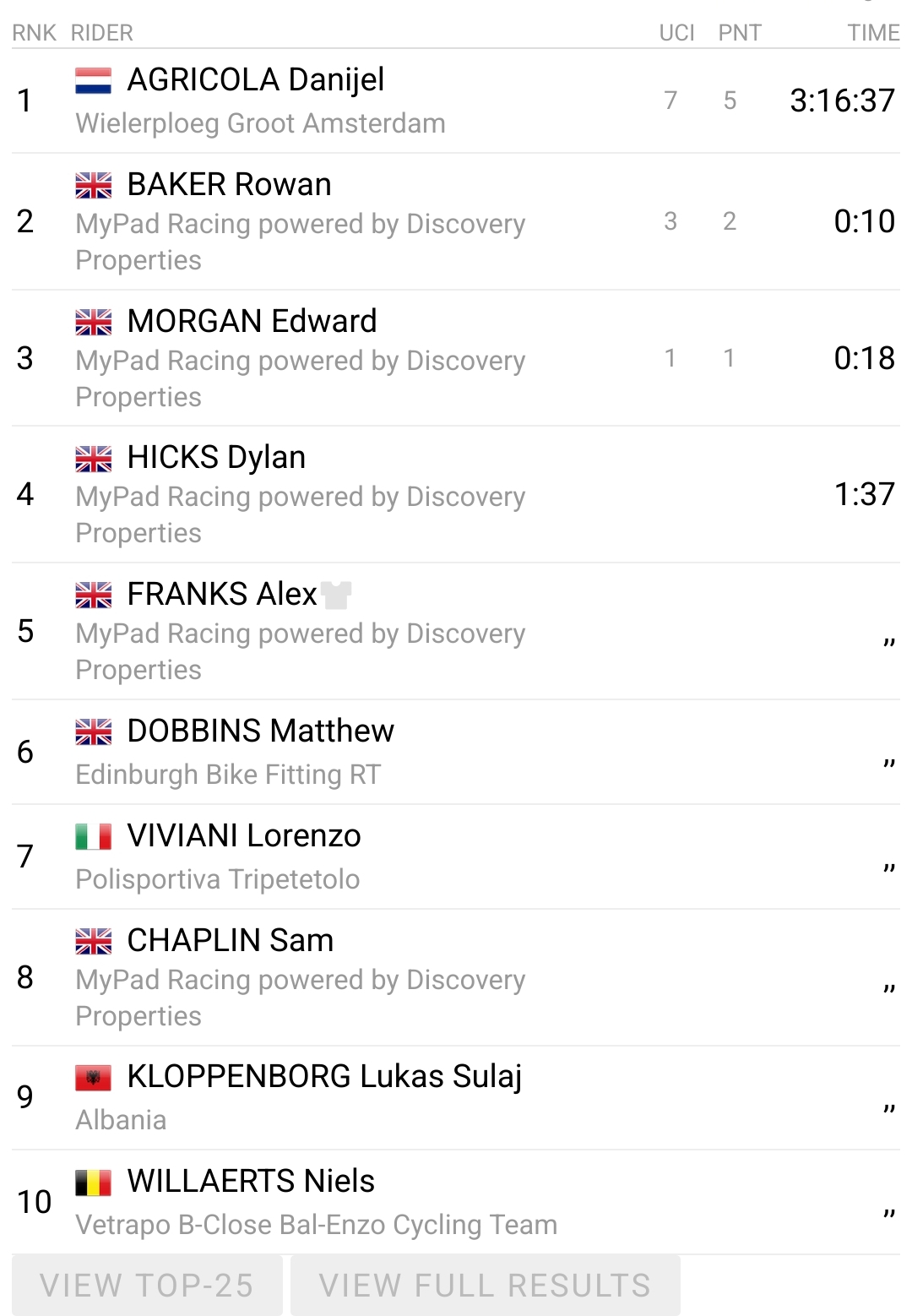
Task: Open rider AGRICOLA Danijel's profile
Action: tap(255, 79)
